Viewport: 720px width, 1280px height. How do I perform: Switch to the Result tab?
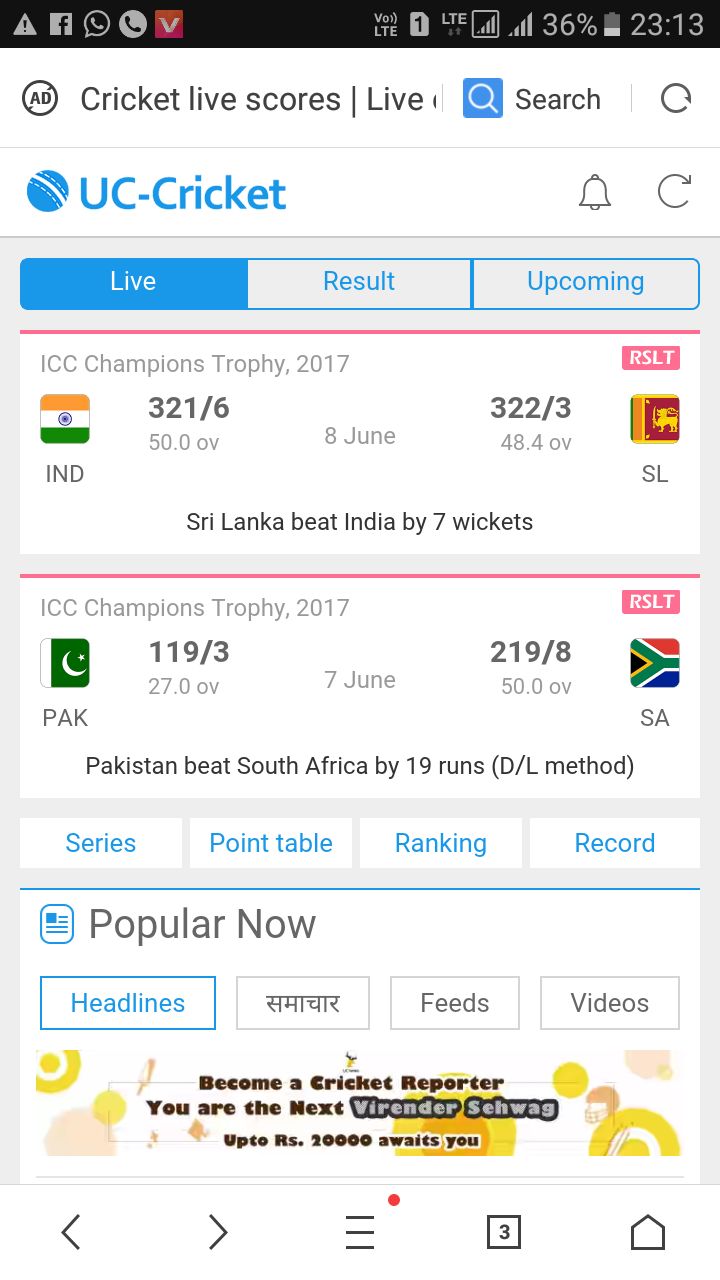pyautogui.click(x=359, y=283)
